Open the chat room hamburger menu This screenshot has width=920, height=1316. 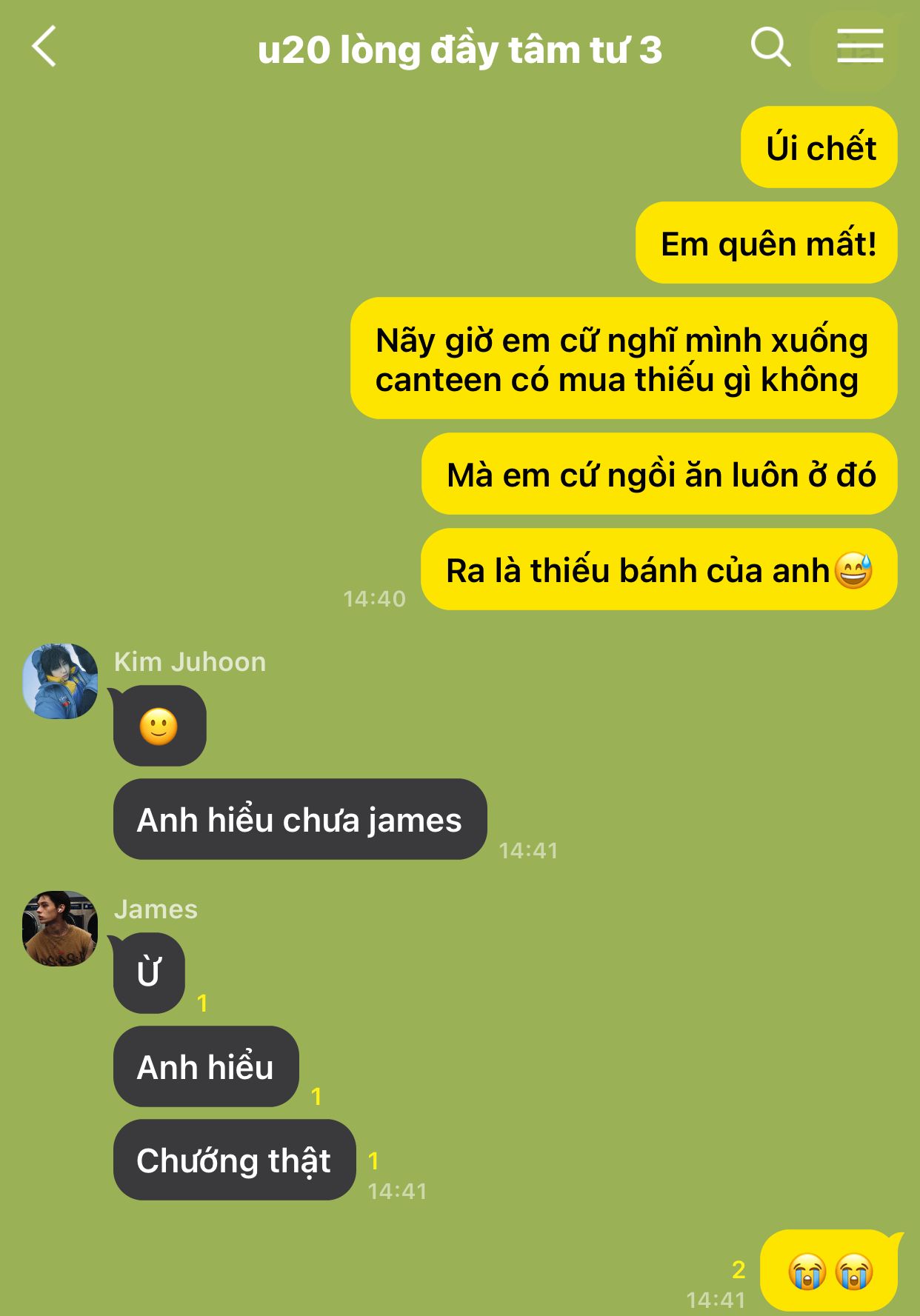(860, 46)
